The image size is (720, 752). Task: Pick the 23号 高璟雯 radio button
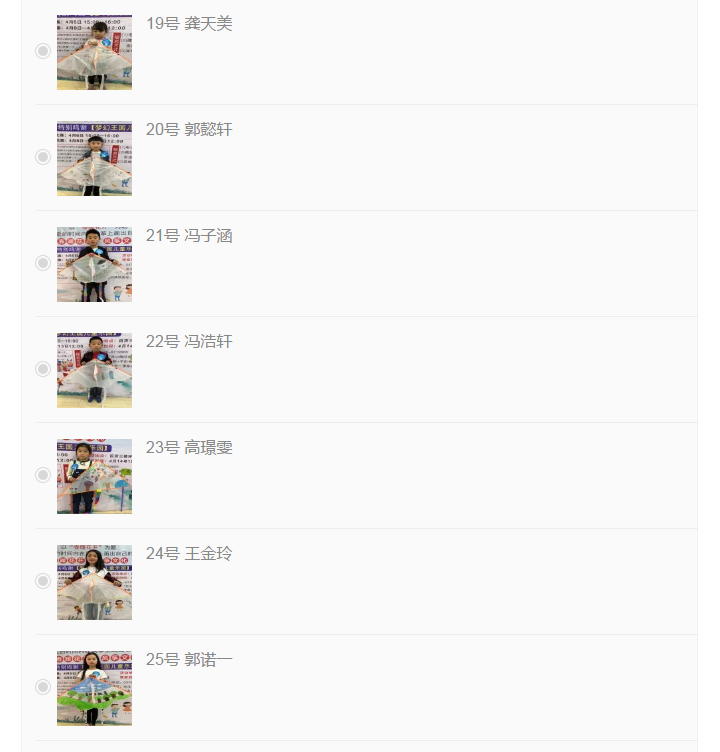click(x=43, y=475)
